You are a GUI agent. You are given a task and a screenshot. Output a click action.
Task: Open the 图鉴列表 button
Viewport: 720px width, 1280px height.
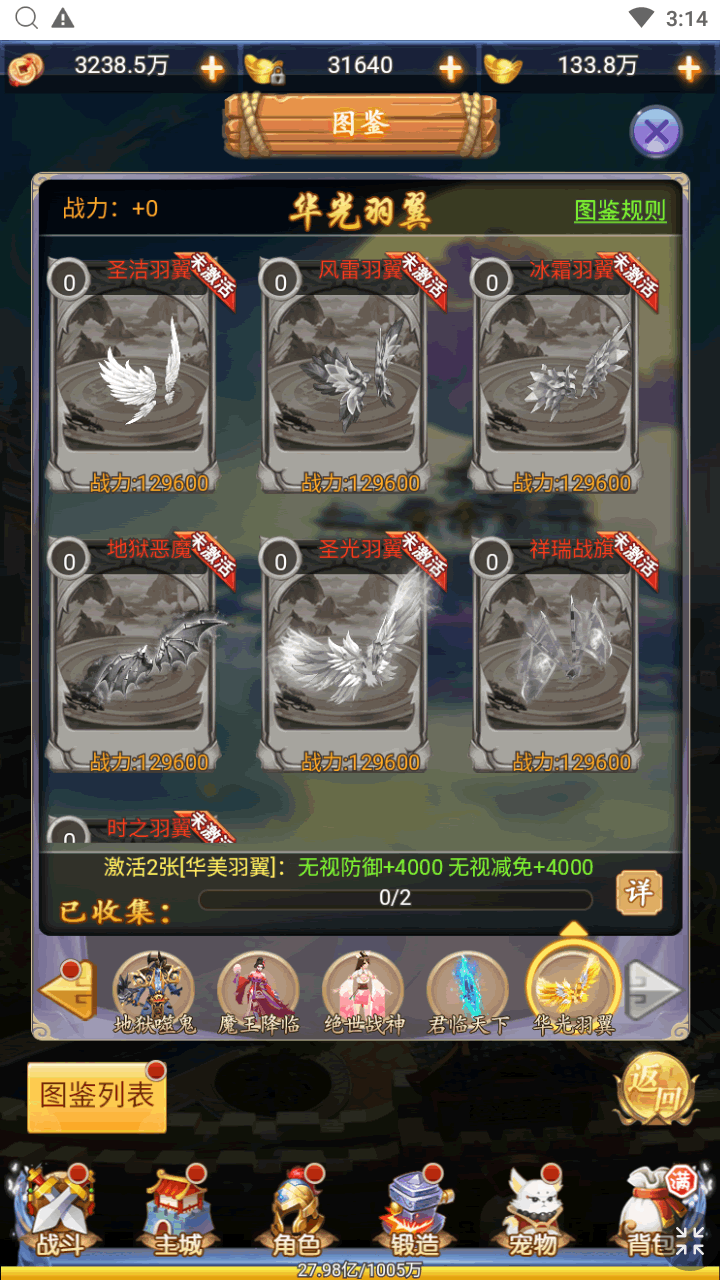(x=96, y=1096)
